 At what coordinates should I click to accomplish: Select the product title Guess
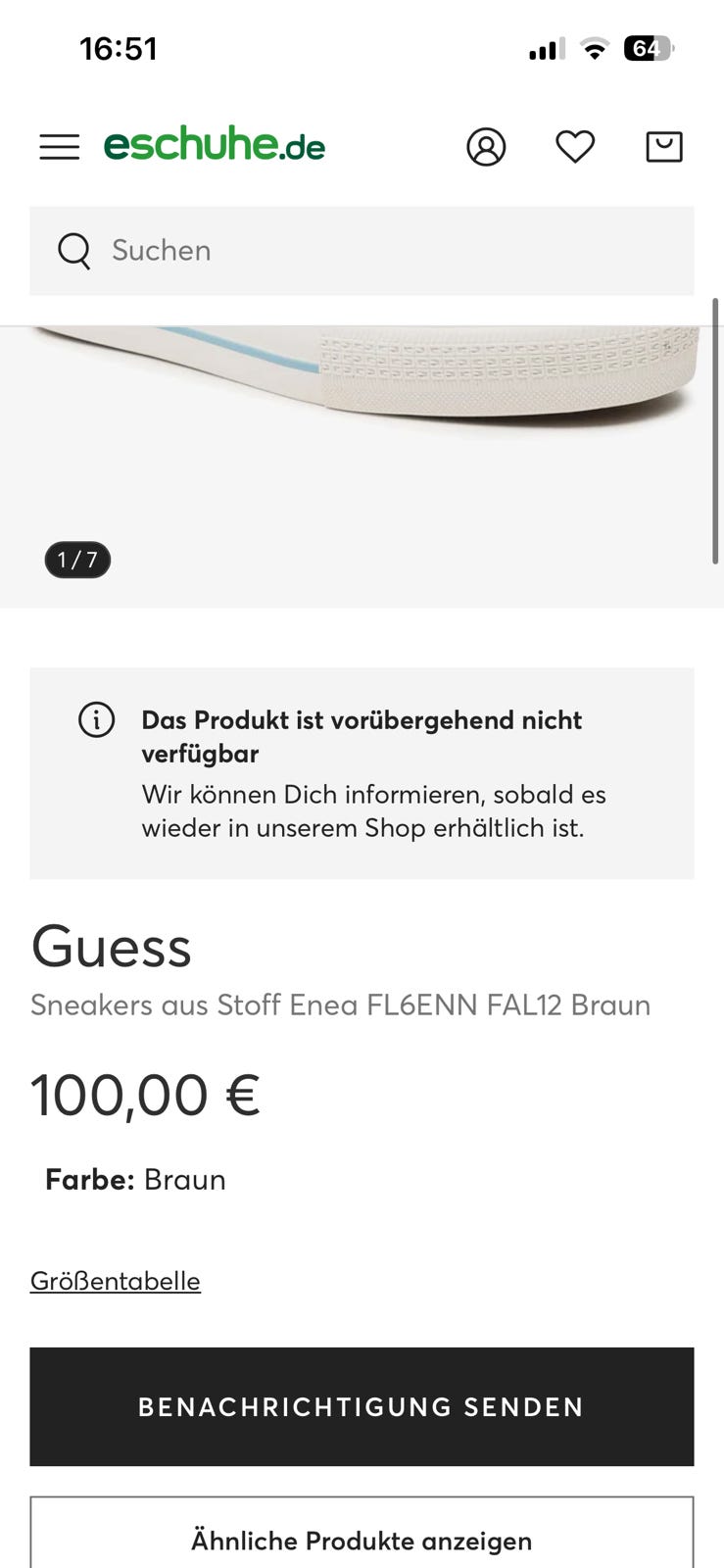(111, 947)
